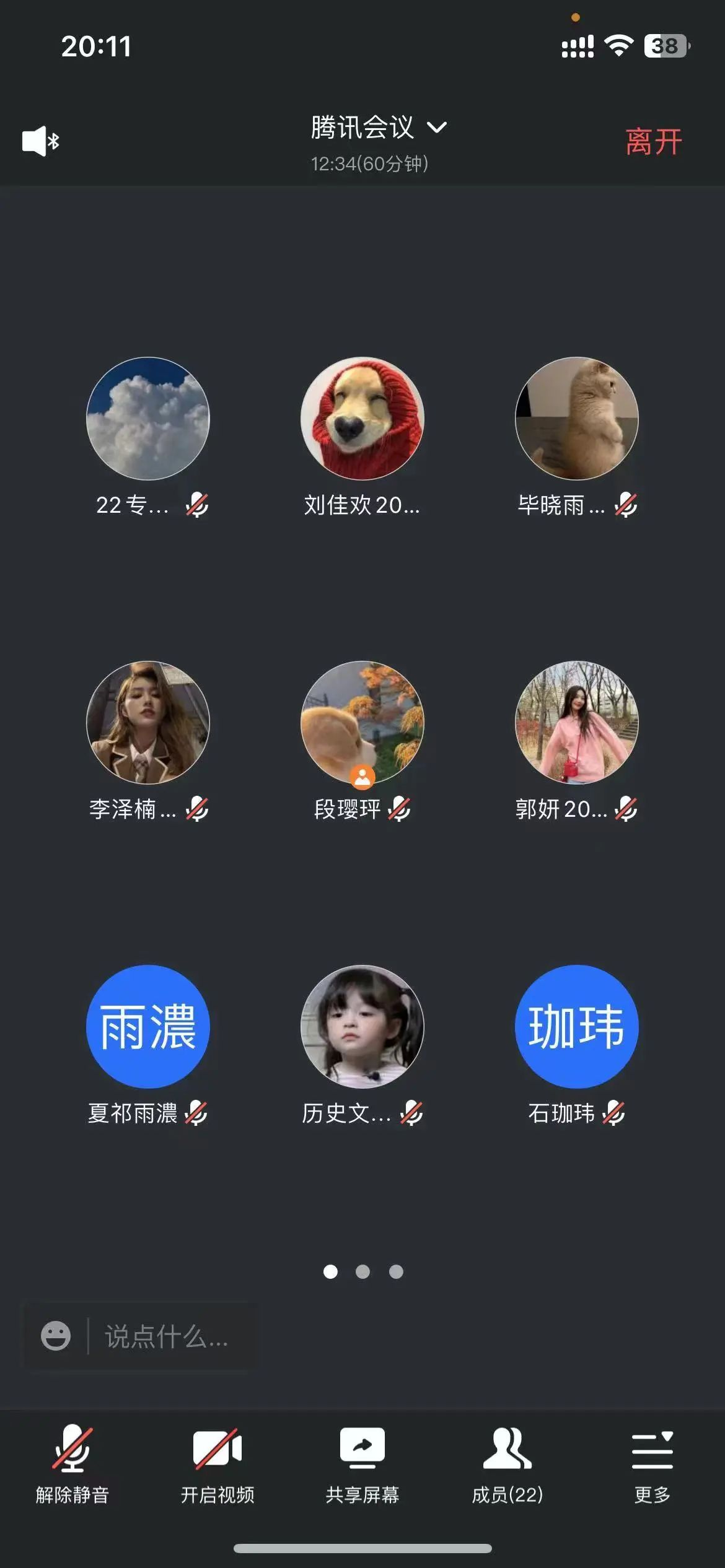
Task: Select participant 夏祁雨濃's avatar
Action: [x=148, y=1027]
